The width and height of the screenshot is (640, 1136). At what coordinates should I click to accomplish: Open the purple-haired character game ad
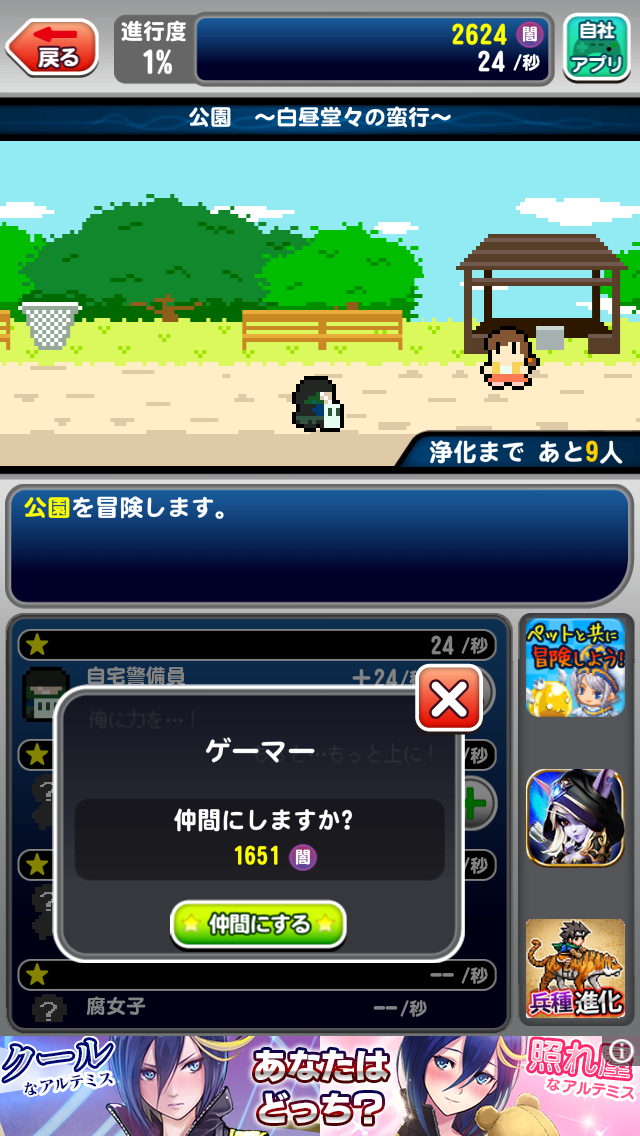pyautogui.click(x=575, y=817)
